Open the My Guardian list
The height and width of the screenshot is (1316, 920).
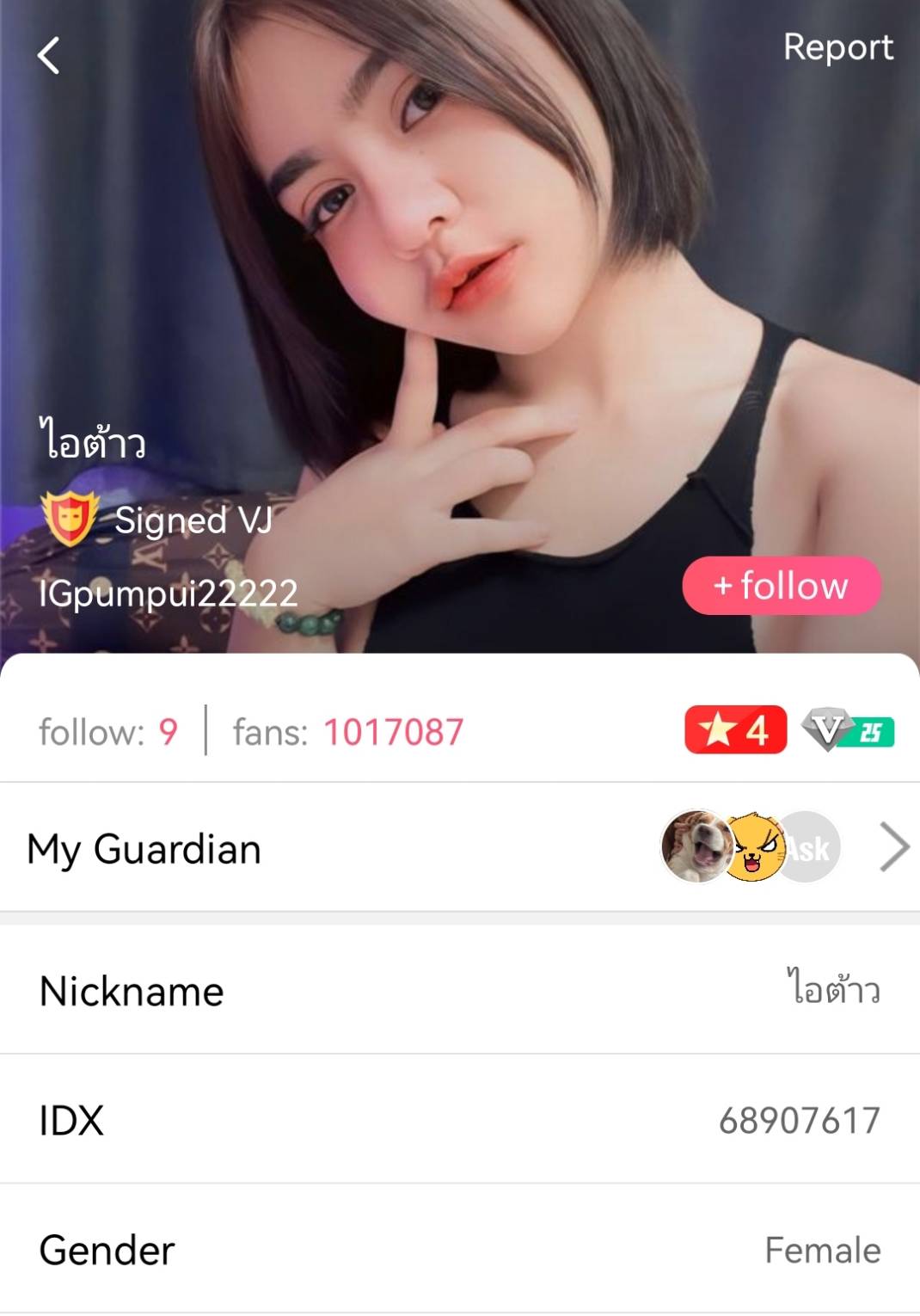(894, 847)
